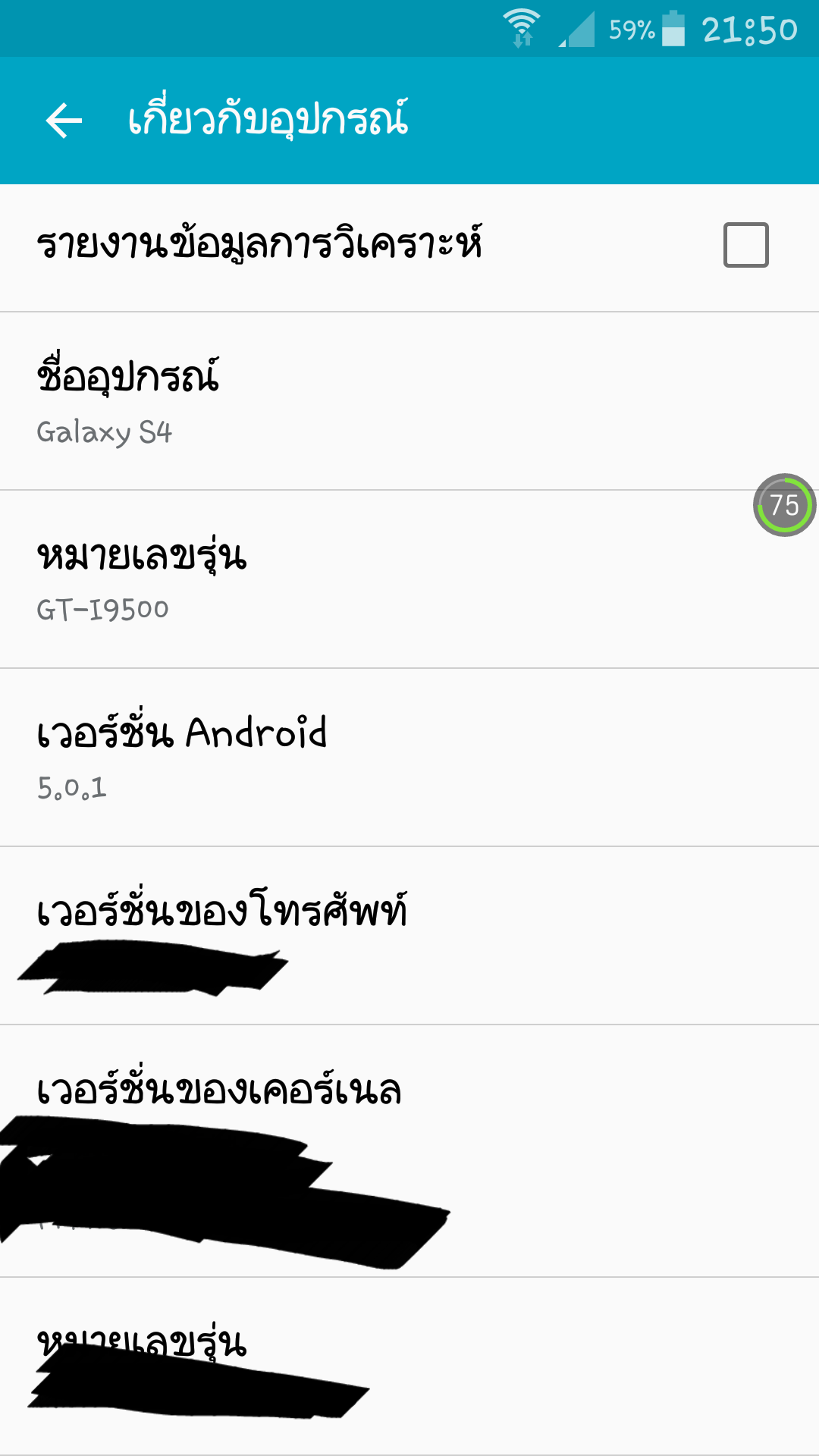Tap the เวอร์ชั่น Android 5.0.1 row
The image size is (819, 1456).
[409, 758]
